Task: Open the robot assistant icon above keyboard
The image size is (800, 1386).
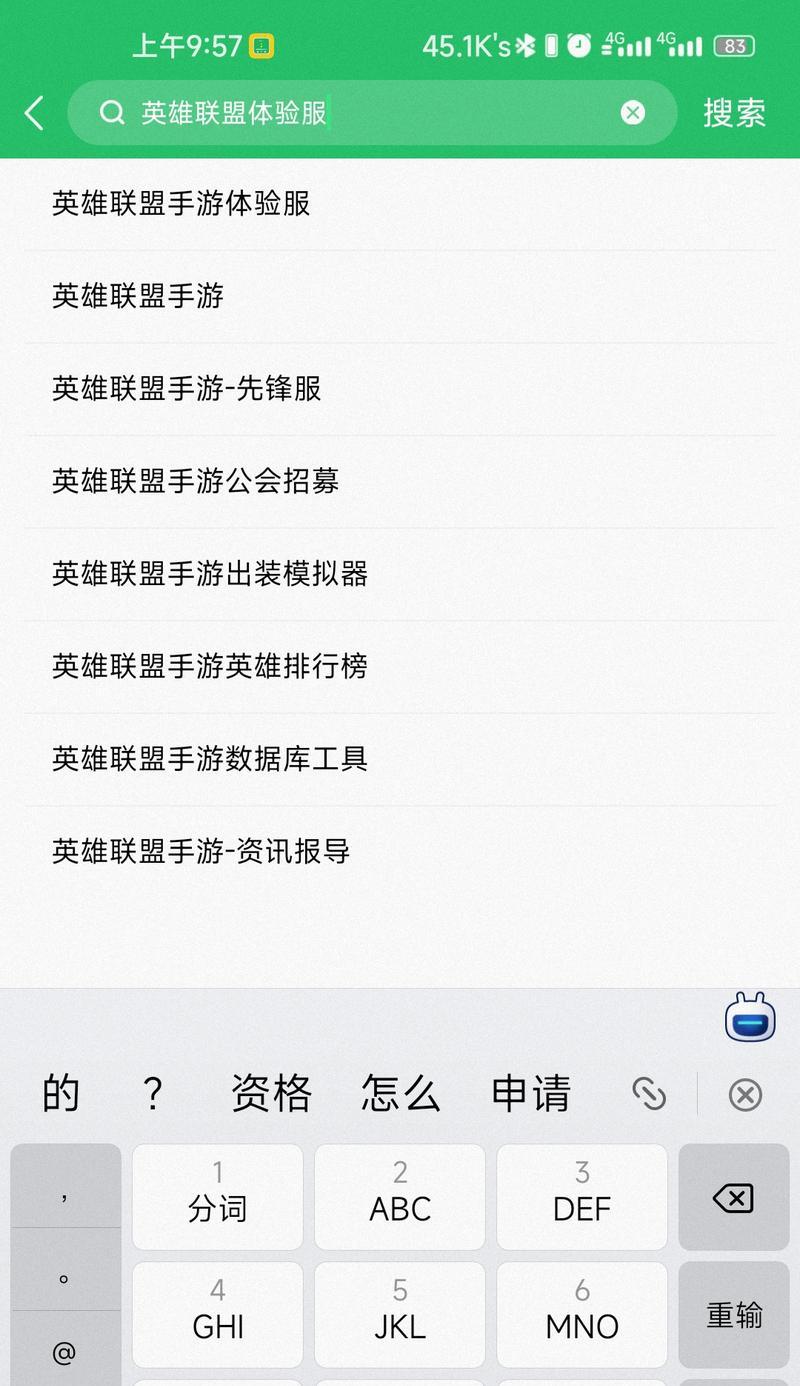Action: point(750,1017)
